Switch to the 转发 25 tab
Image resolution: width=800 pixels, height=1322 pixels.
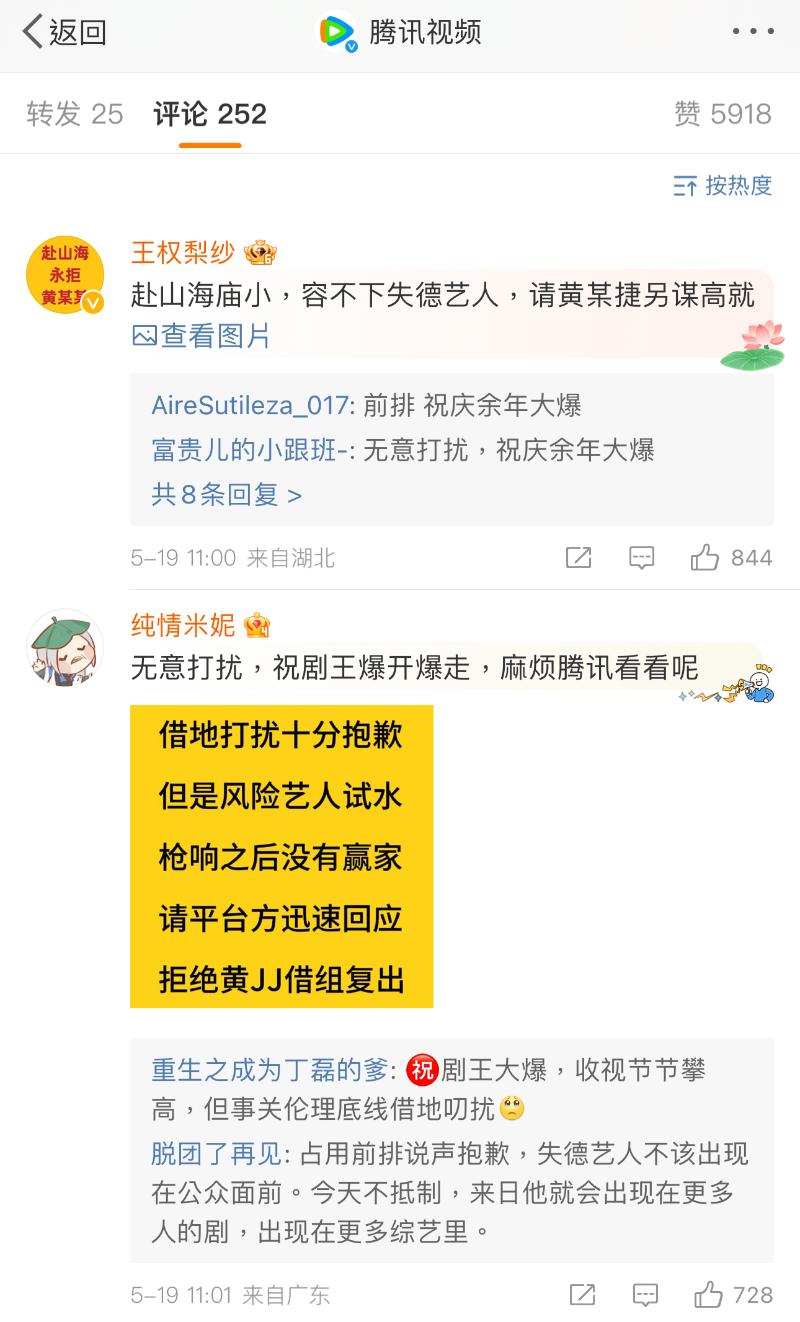(x=75, y=114)
